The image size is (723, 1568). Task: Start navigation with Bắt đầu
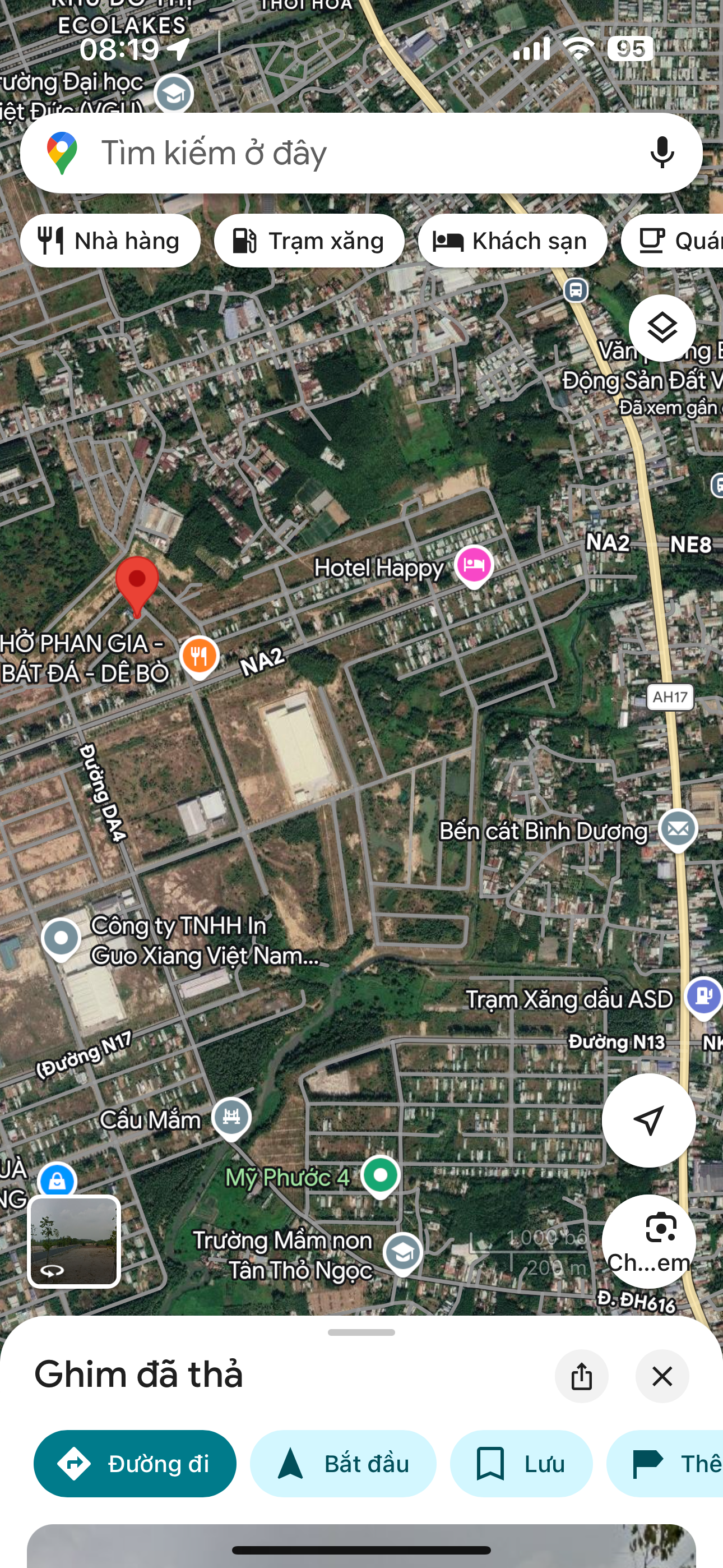[x=343, y=1463]
